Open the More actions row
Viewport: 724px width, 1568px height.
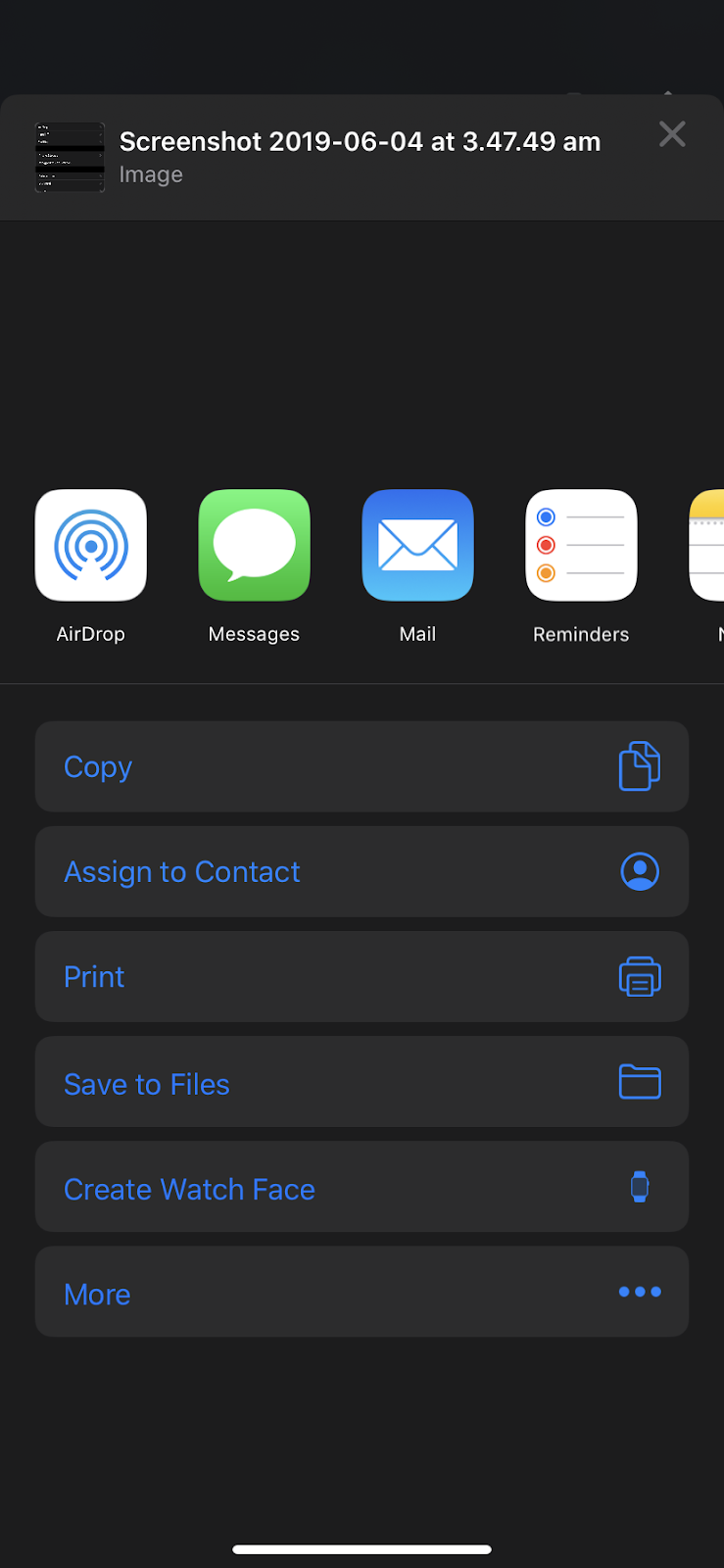[x=362, y=1292]
